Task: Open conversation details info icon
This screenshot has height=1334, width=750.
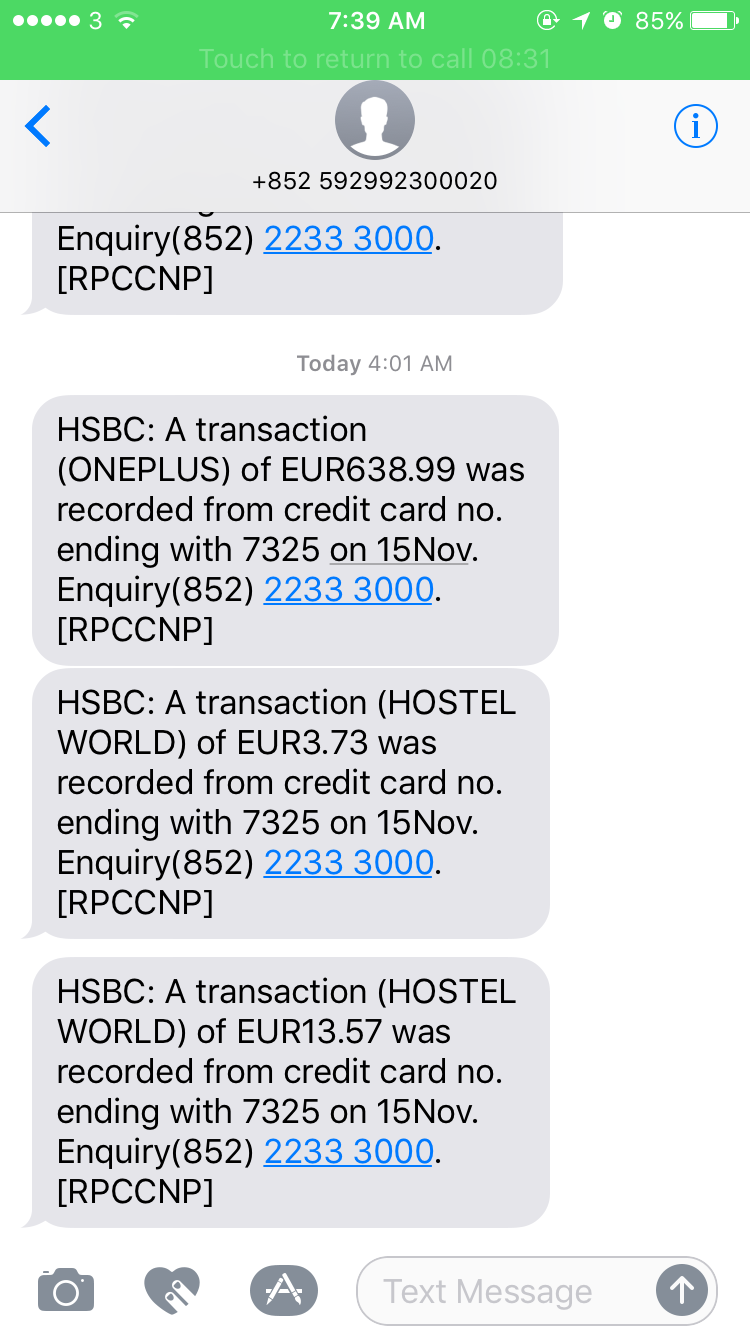Action: tap(696, 126)
